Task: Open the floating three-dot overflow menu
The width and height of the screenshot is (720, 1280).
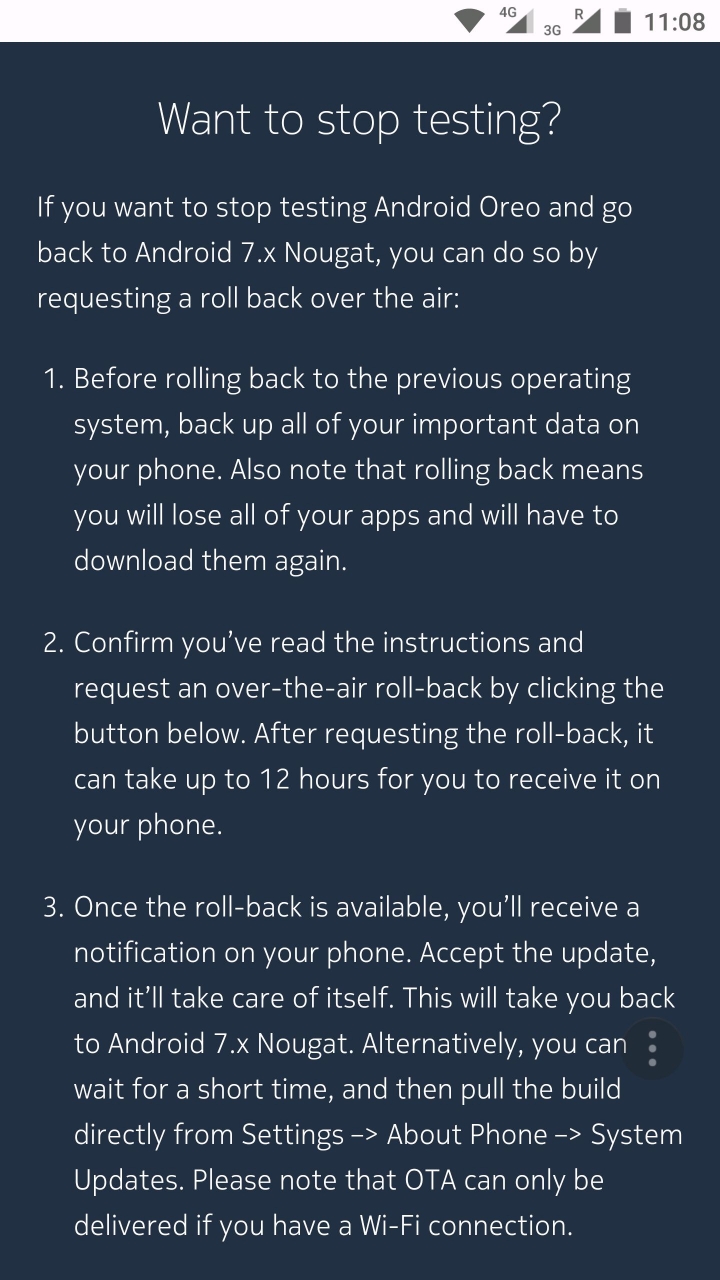Action: (x=653, y=1048)
